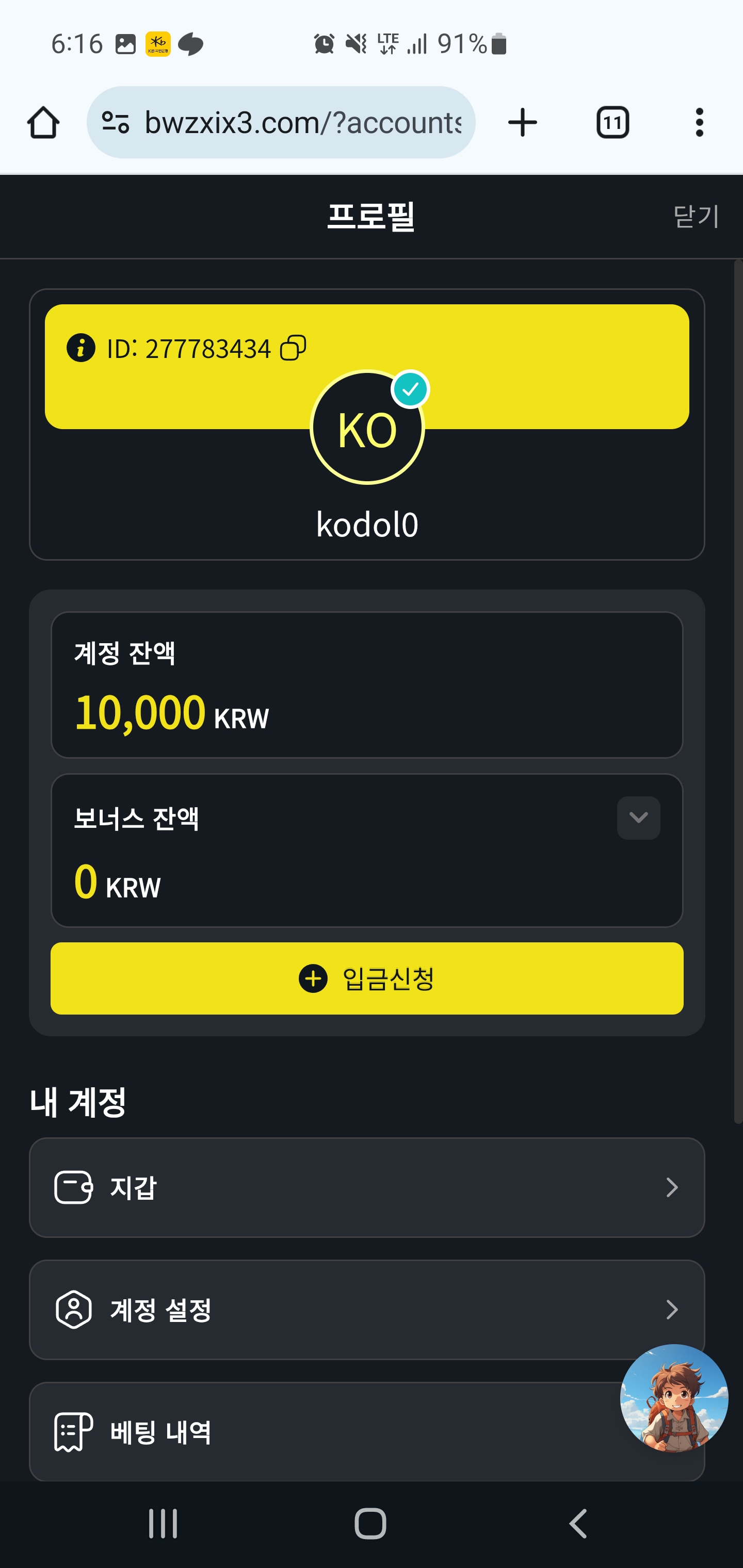Open the browser overflow menu
The width and height of the screenshot is (743, 1568).
[x=699, y=122]
